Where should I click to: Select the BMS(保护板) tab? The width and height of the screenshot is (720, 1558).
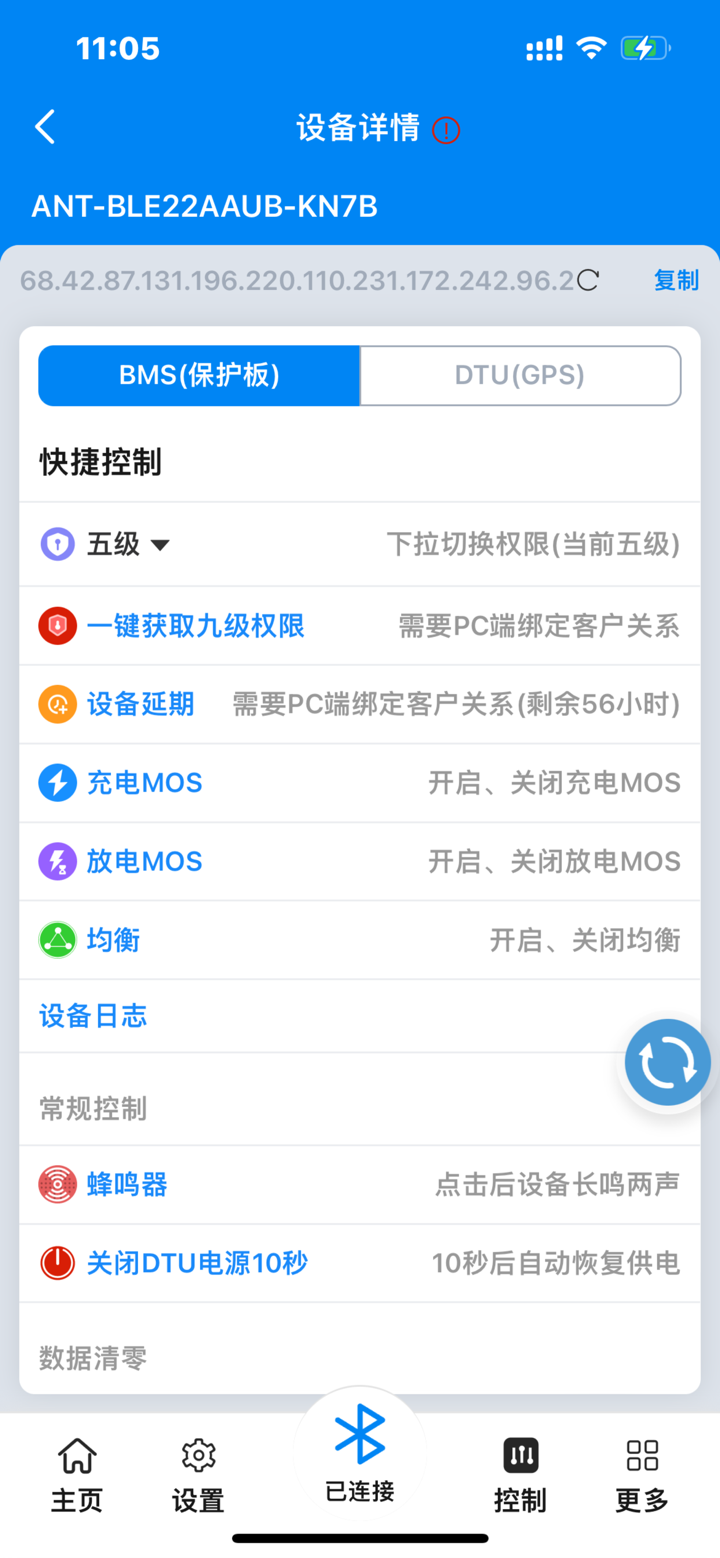(x=198, y=375)
